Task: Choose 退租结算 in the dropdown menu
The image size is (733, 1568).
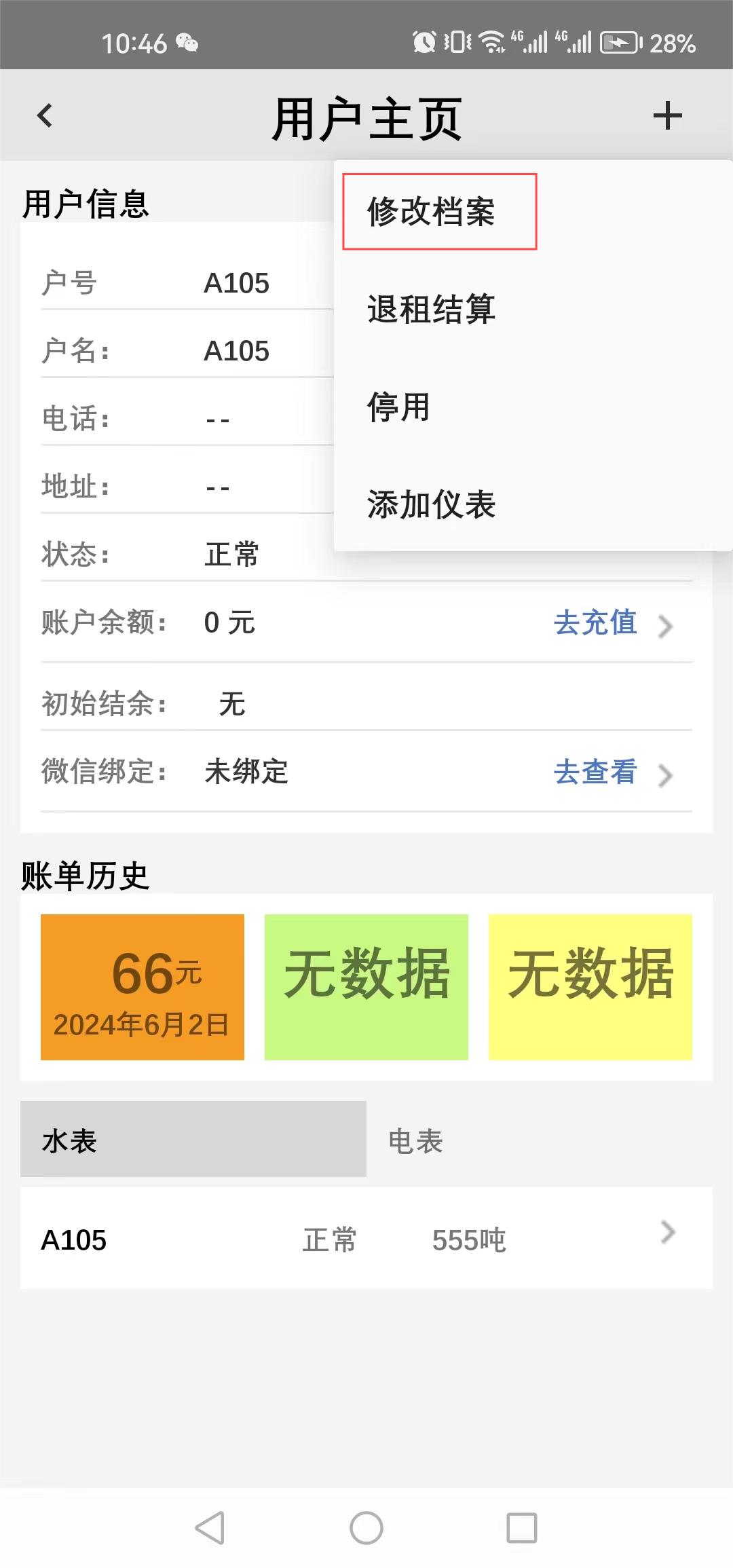Action: pyautogui.click(x=432, y=309)
